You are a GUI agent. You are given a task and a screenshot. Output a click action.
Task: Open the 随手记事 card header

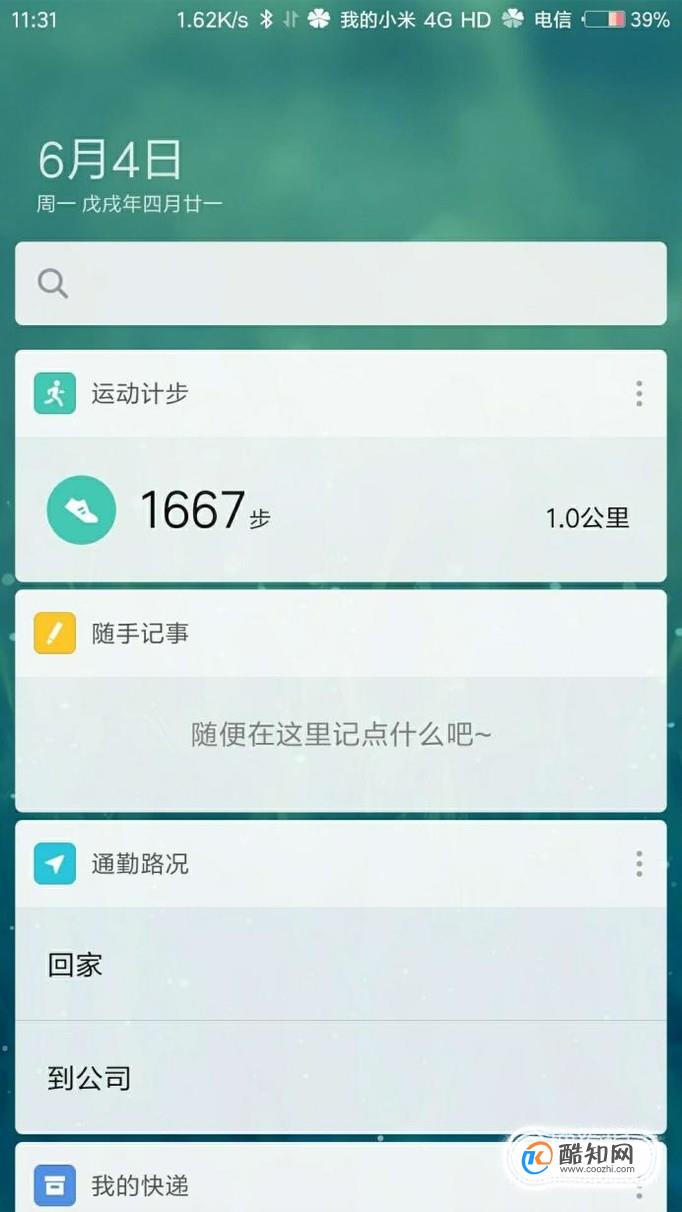click(341, 634)
